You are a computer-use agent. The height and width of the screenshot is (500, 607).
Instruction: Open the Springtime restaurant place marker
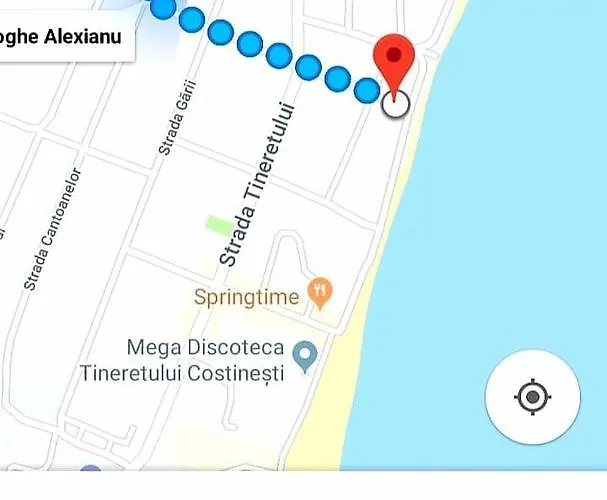(x=320, y=294)
